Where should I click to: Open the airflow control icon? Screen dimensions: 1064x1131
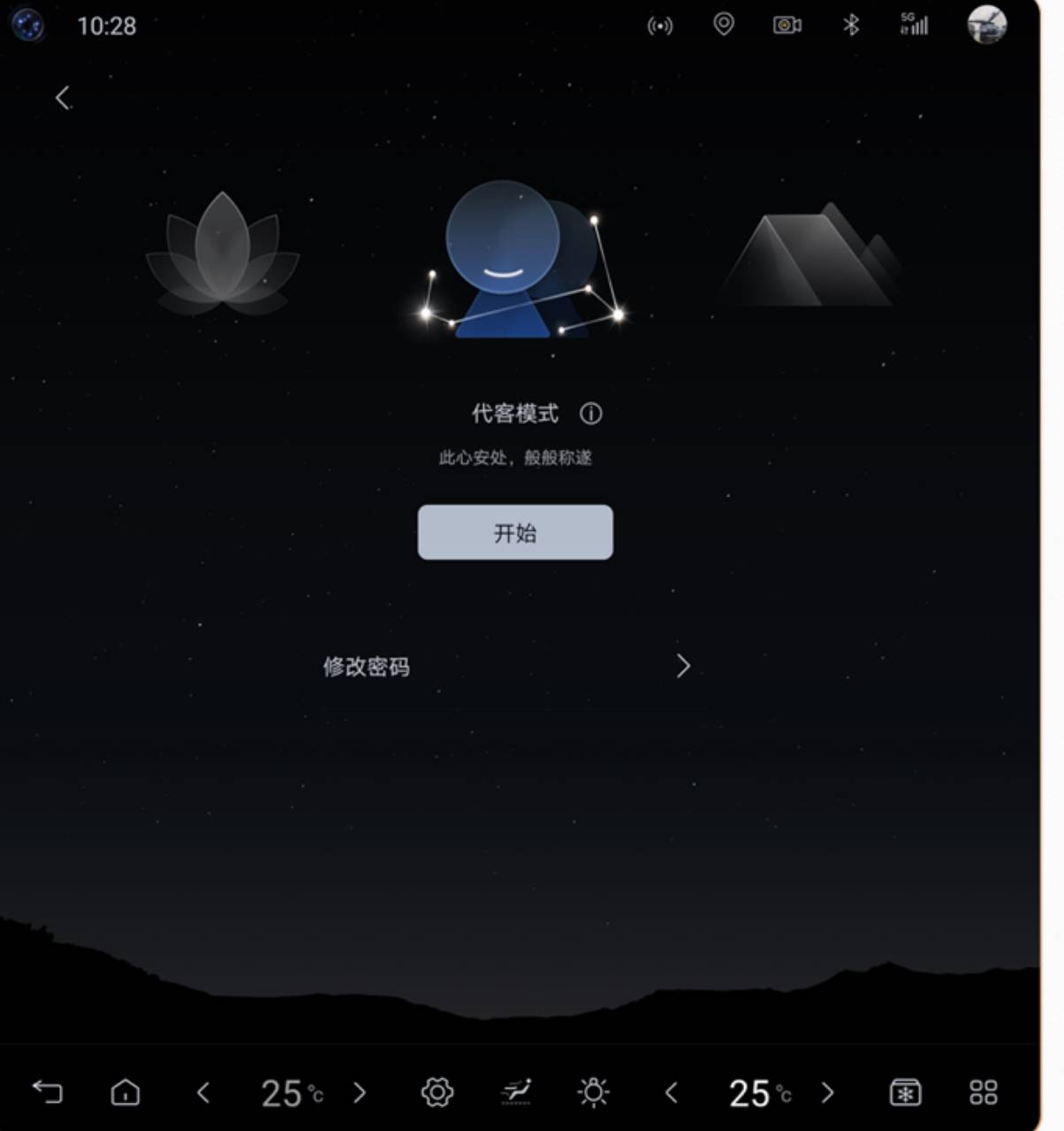coord(515,1093)
